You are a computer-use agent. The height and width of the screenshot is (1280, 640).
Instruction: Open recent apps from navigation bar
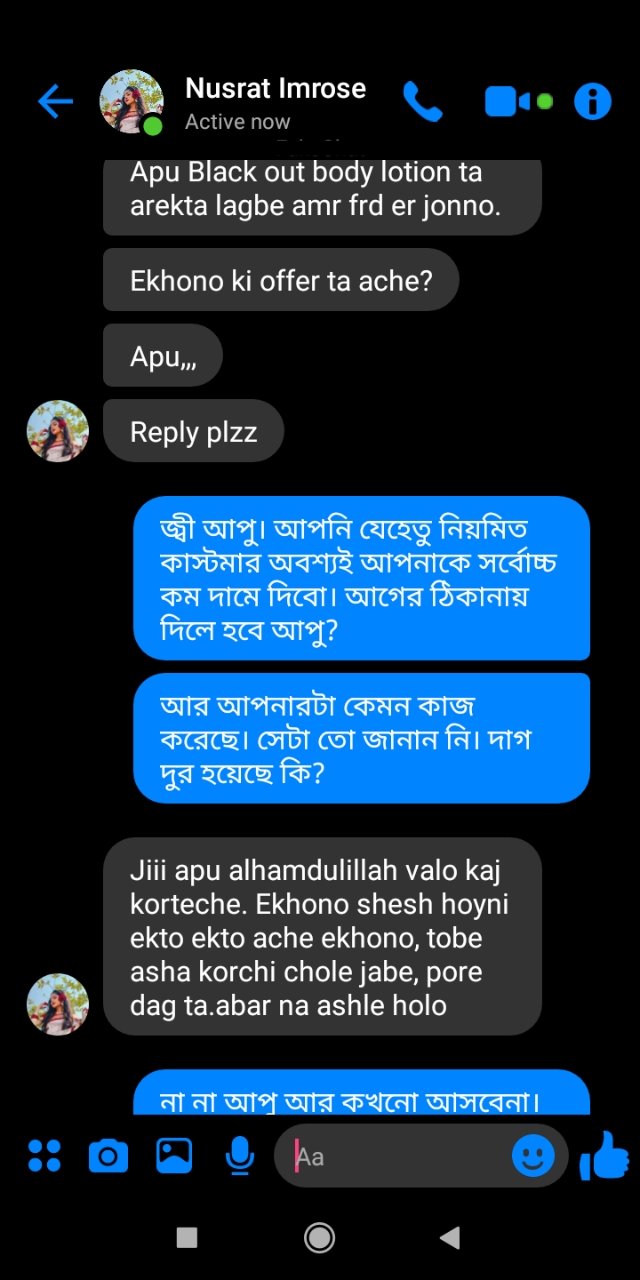click(187, 1238)
